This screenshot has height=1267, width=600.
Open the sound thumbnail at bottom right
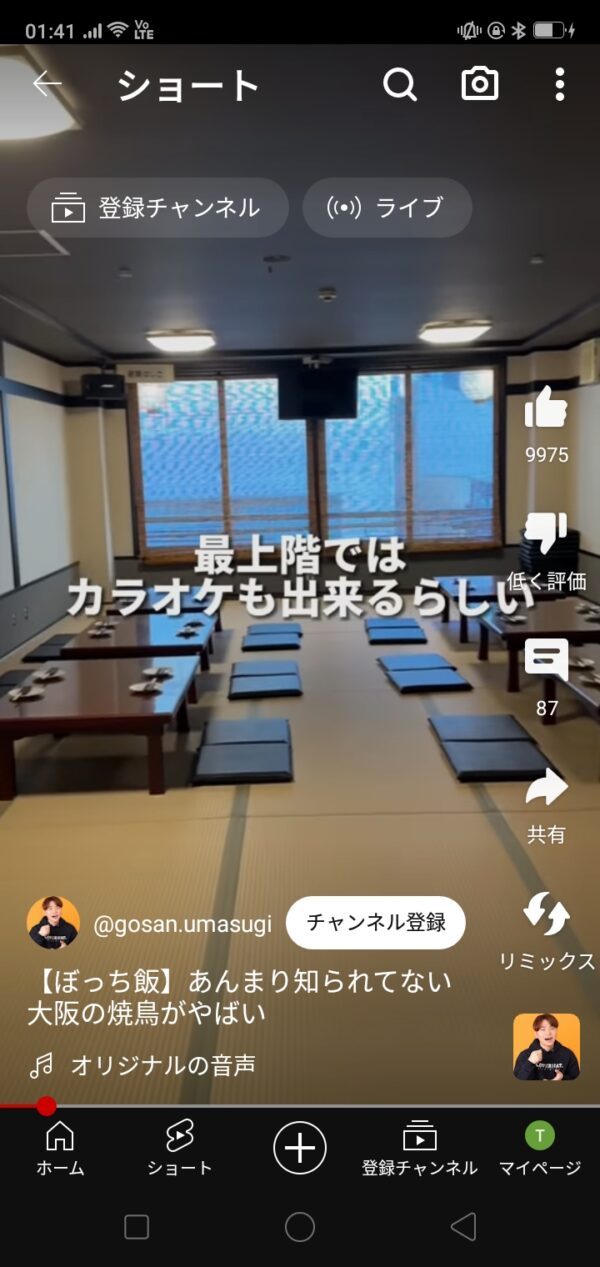pos(546,1047)
